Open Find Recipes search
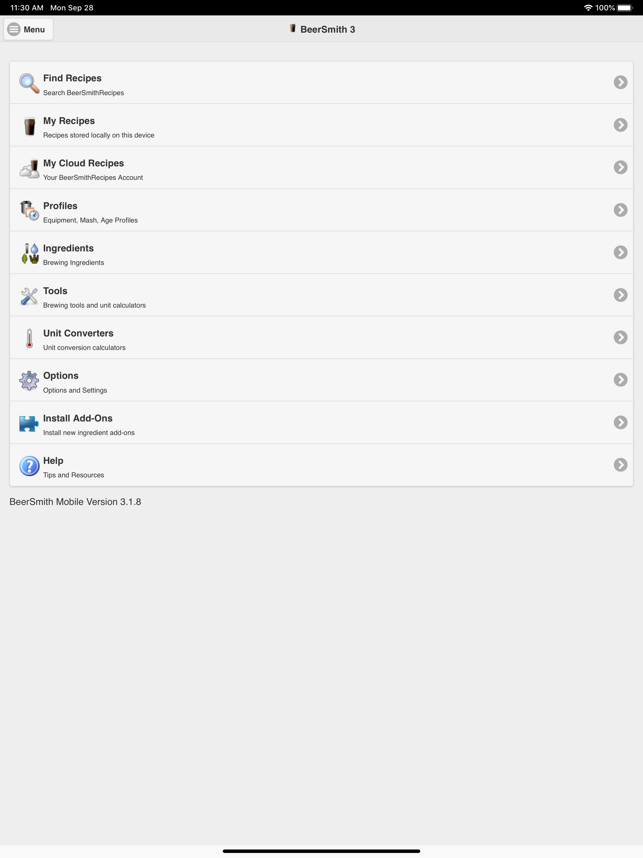643x858 pixels. tap(320, 83)
